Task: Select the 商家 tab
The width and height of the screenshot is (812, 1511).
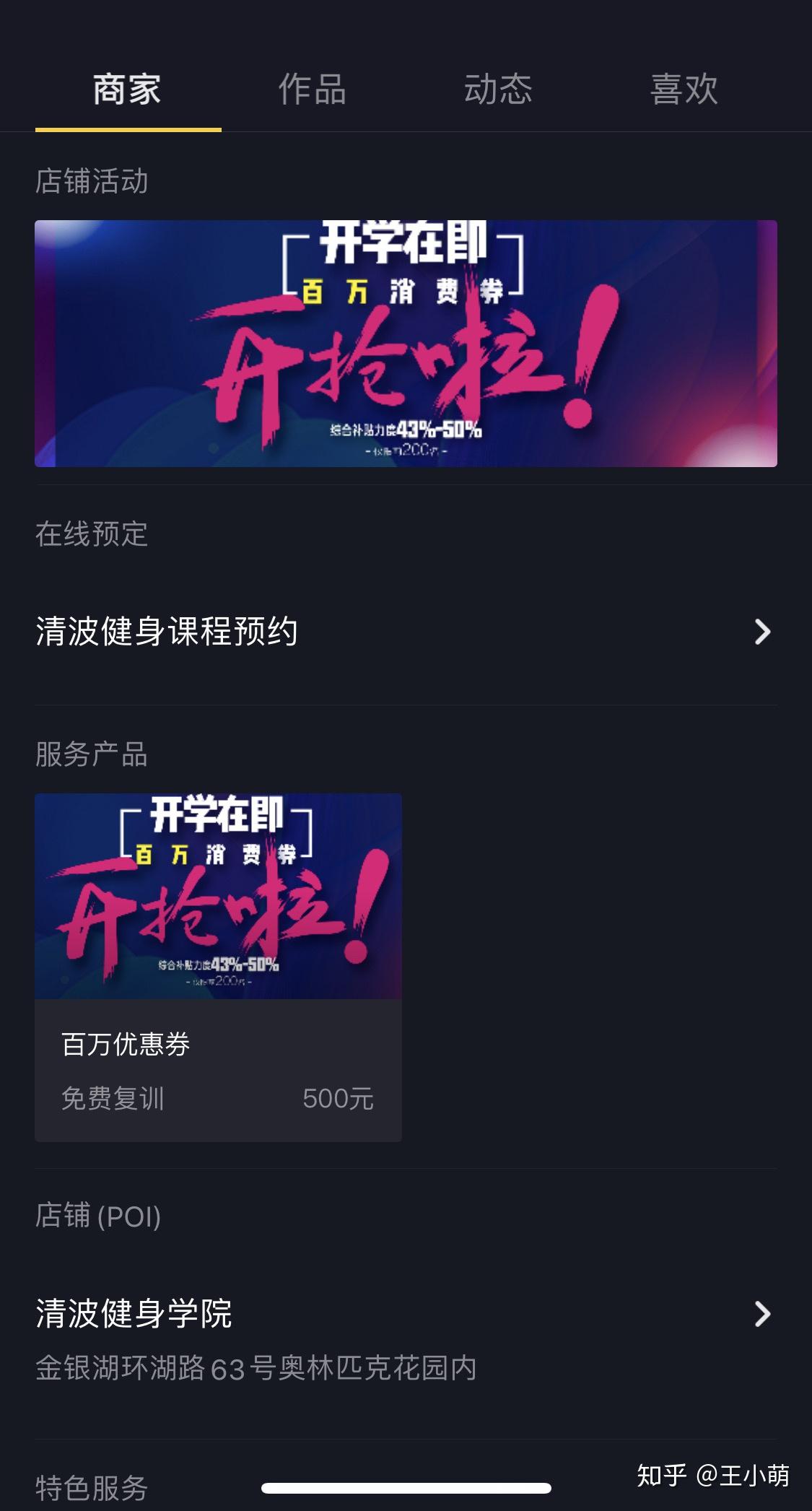Action: pos(128,90)
